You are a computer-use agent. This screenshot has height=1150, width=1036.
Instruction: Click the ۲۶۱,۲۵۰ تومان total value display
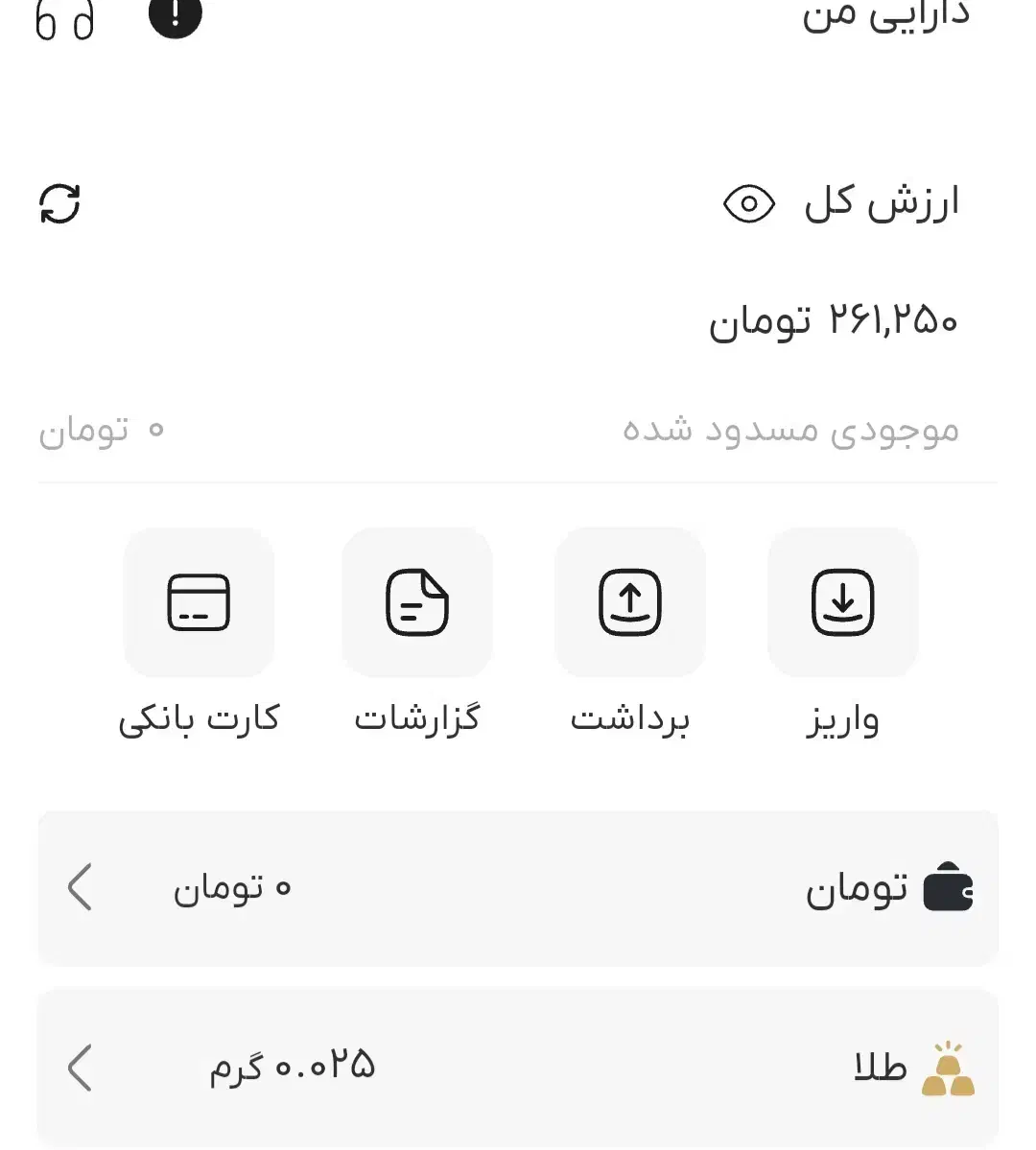(836, 320)
